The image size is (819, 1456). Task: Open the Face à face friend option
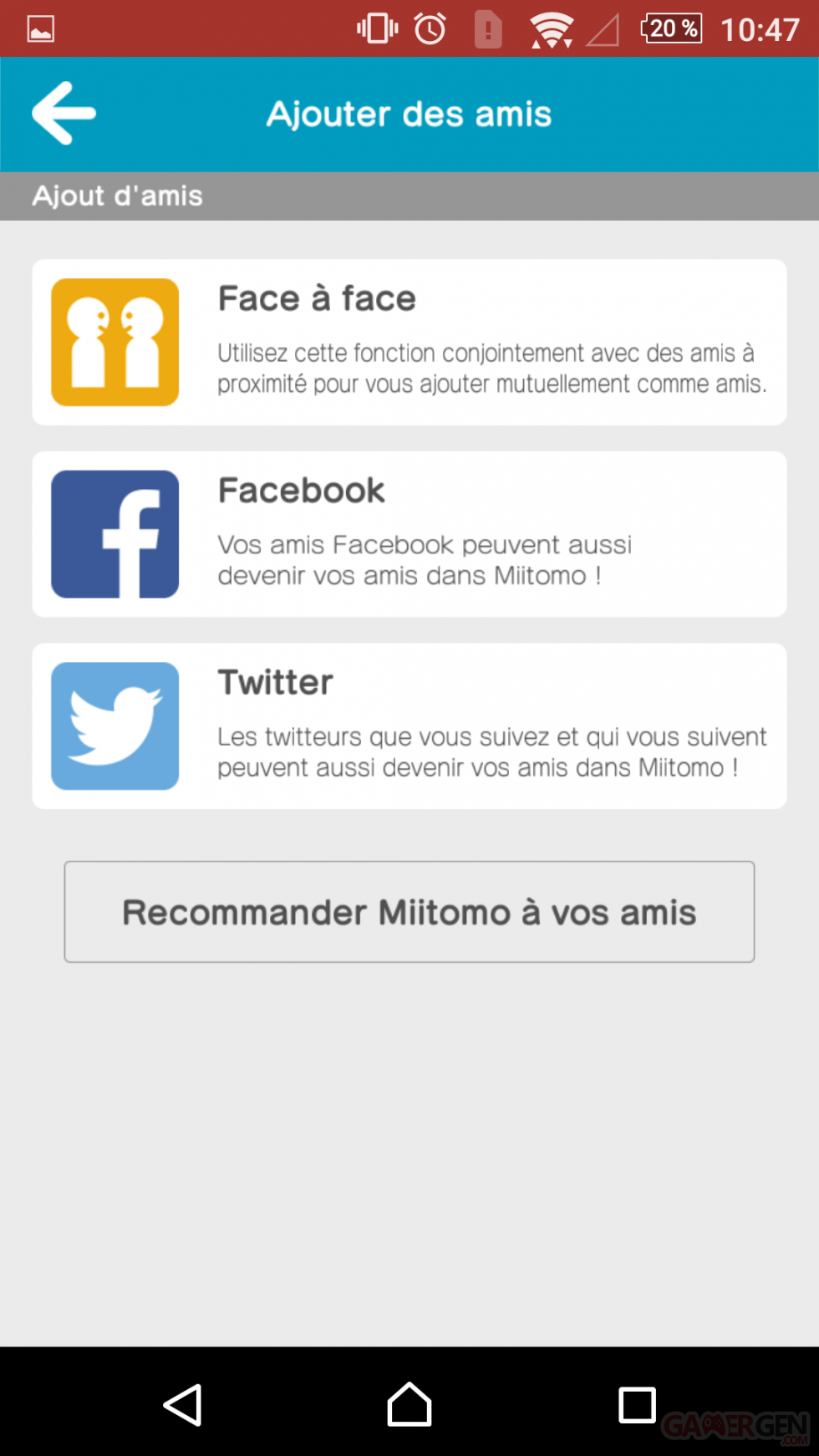409,342
